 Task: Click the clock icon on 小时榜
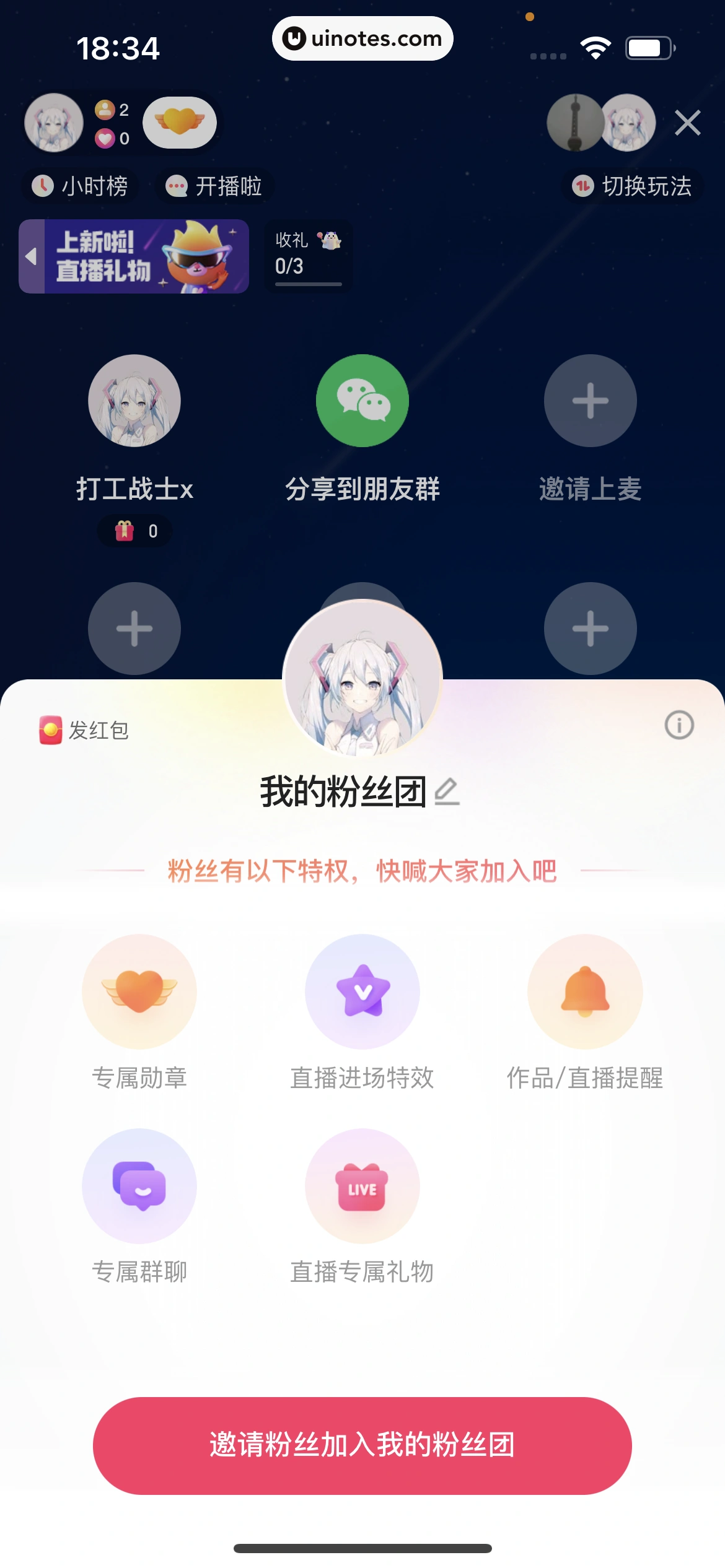click(x=42, y=186)
